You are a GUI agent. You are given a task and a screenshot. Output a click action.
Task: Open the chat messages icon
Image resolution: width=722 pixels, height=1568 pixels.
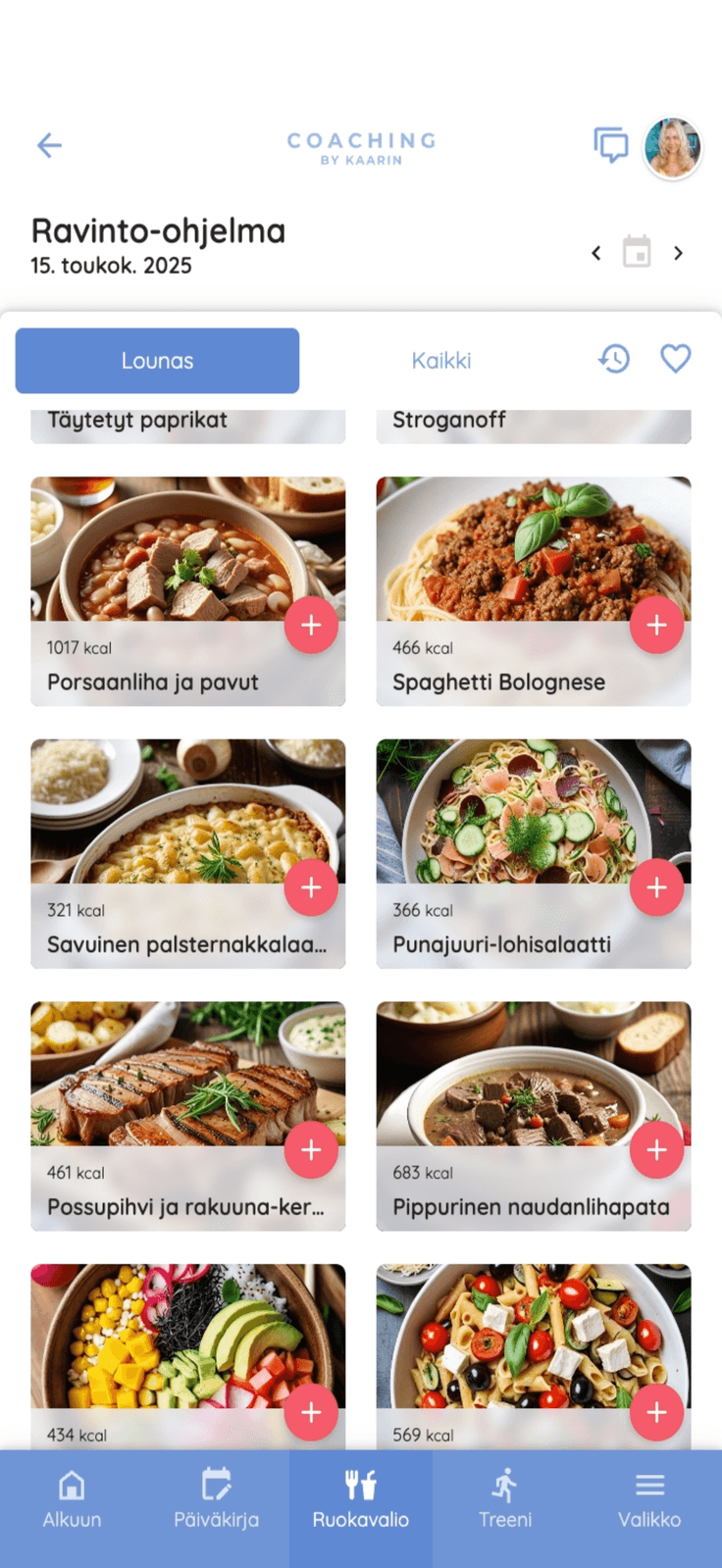point(610,145)
